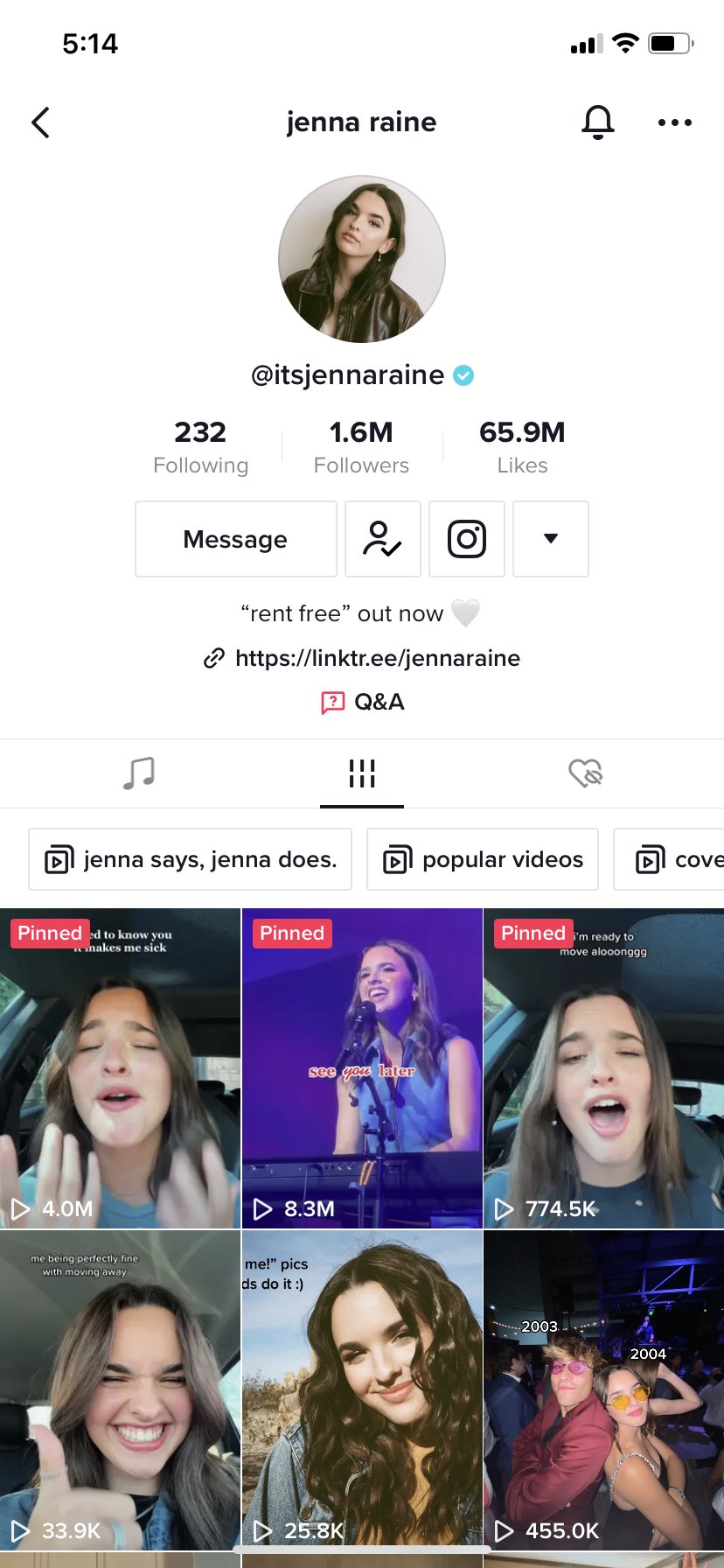Image resolution: width=724 pixels, height=1568 pixels.
Task: Play the pinned video with 774.5K views
Action: (x=603, y=1068)
